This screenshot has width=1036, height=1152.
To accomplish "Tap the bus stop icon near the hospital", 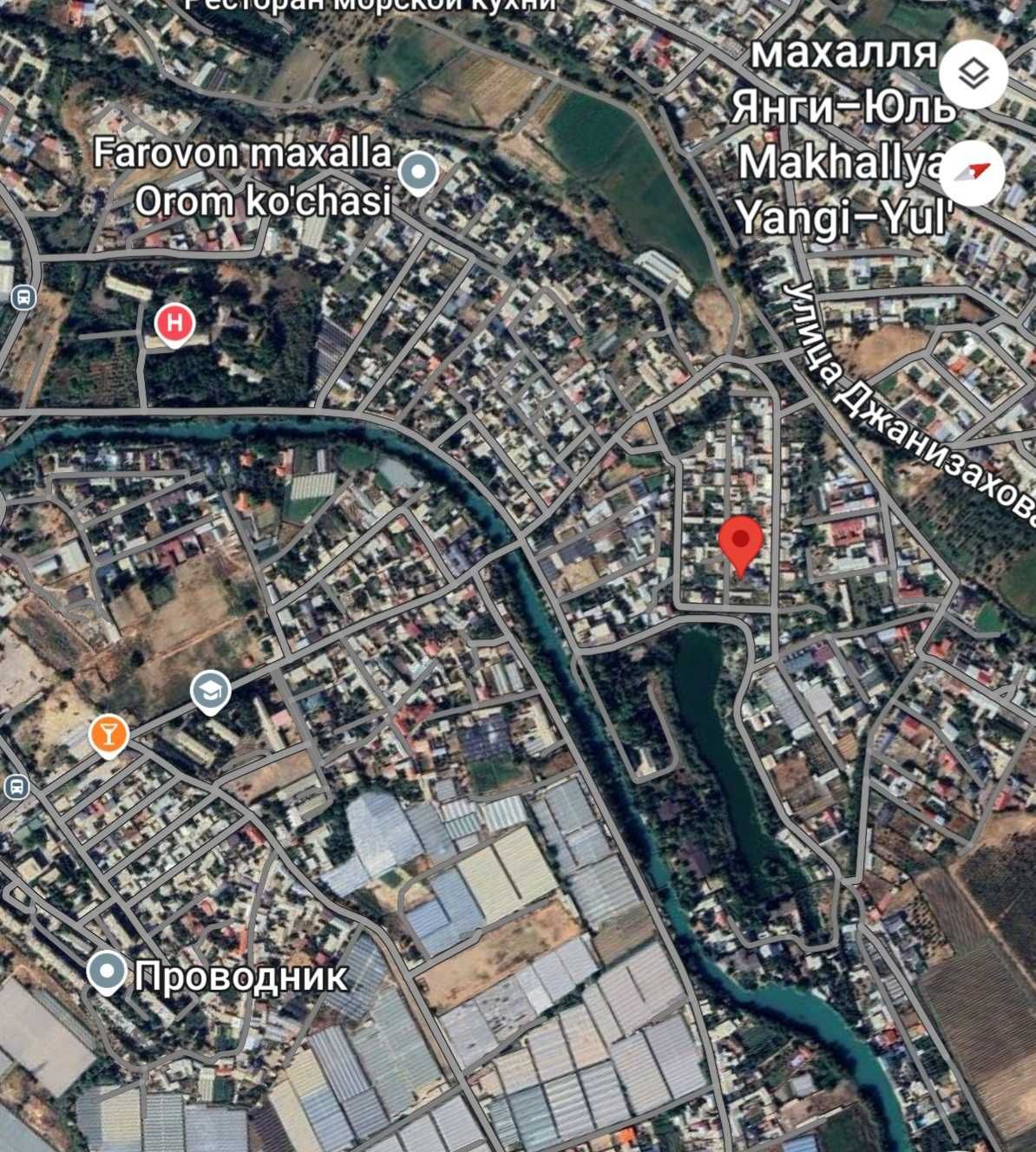I will coord(23,298).
